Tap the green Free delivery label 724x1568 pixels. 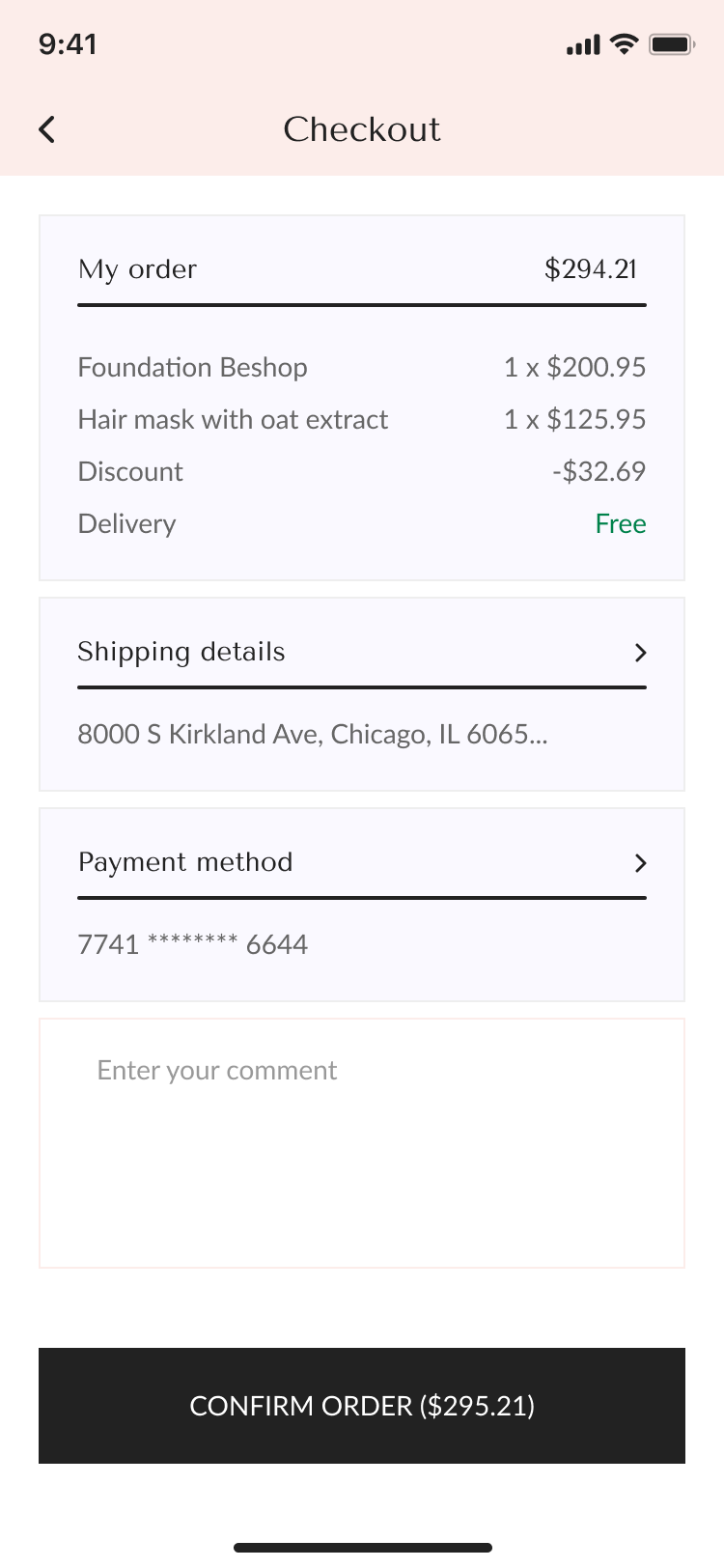[x=621, y=523]
